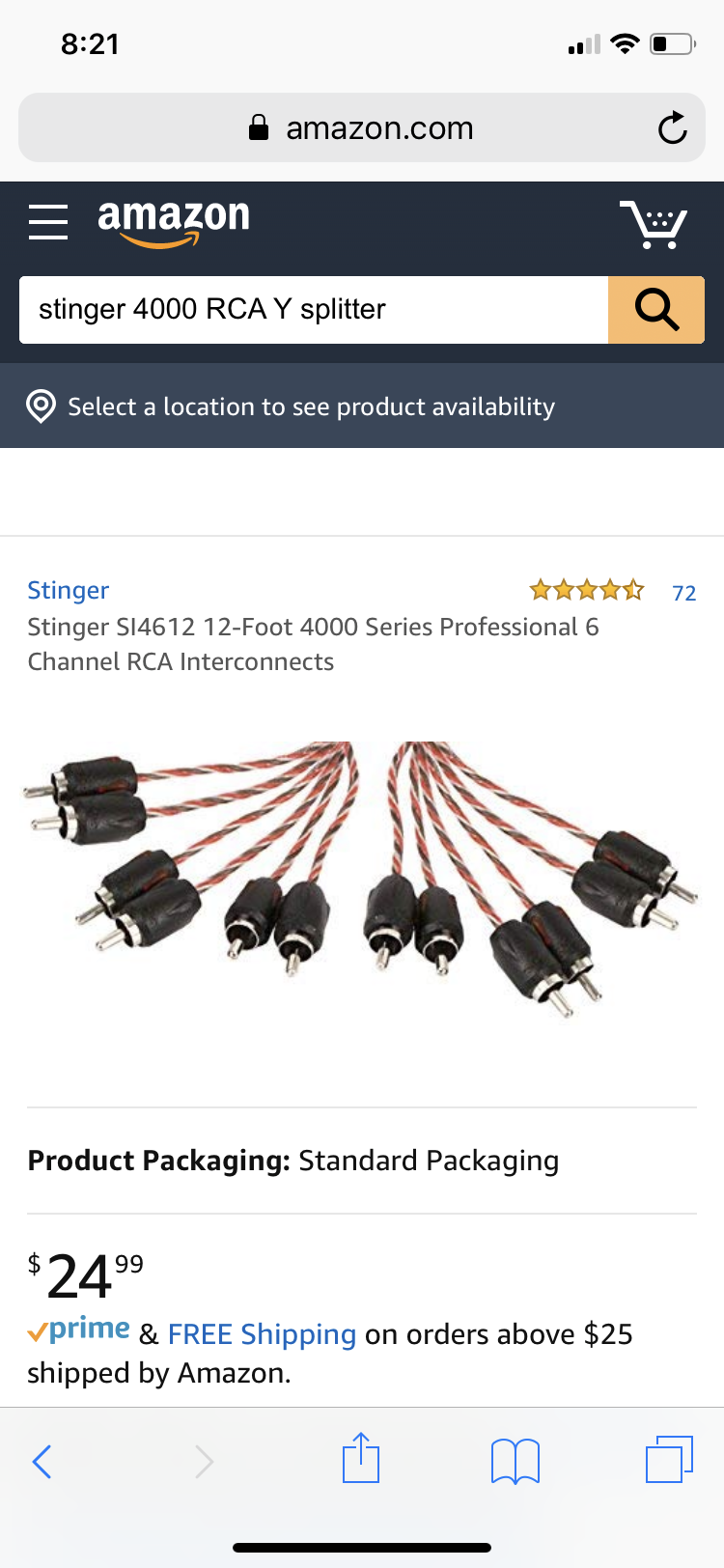The width and height of the screenshot is (724, 1568).
Task: Open the shopping cart
Action: (654, 224)
